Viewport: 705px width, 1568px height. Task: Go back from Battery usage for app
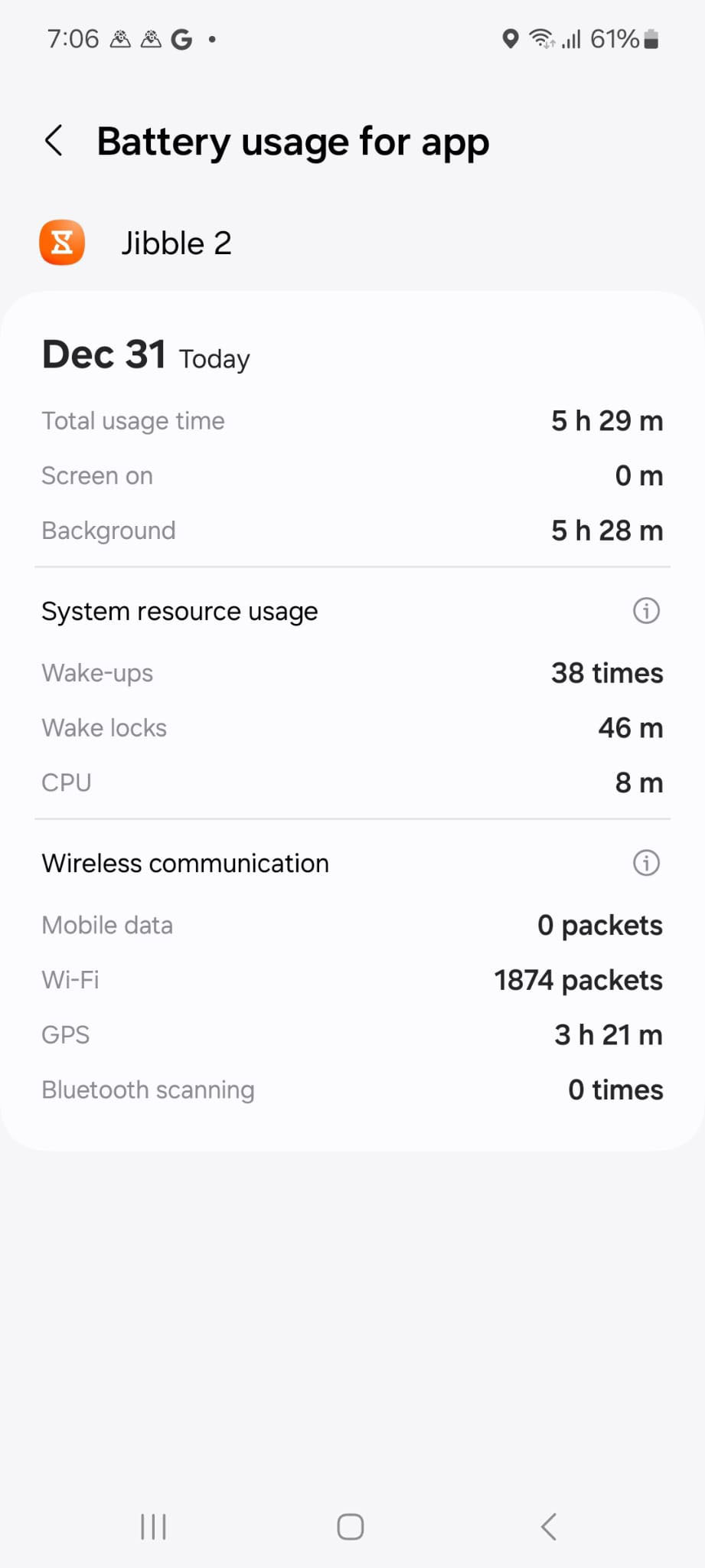[54, 141]
